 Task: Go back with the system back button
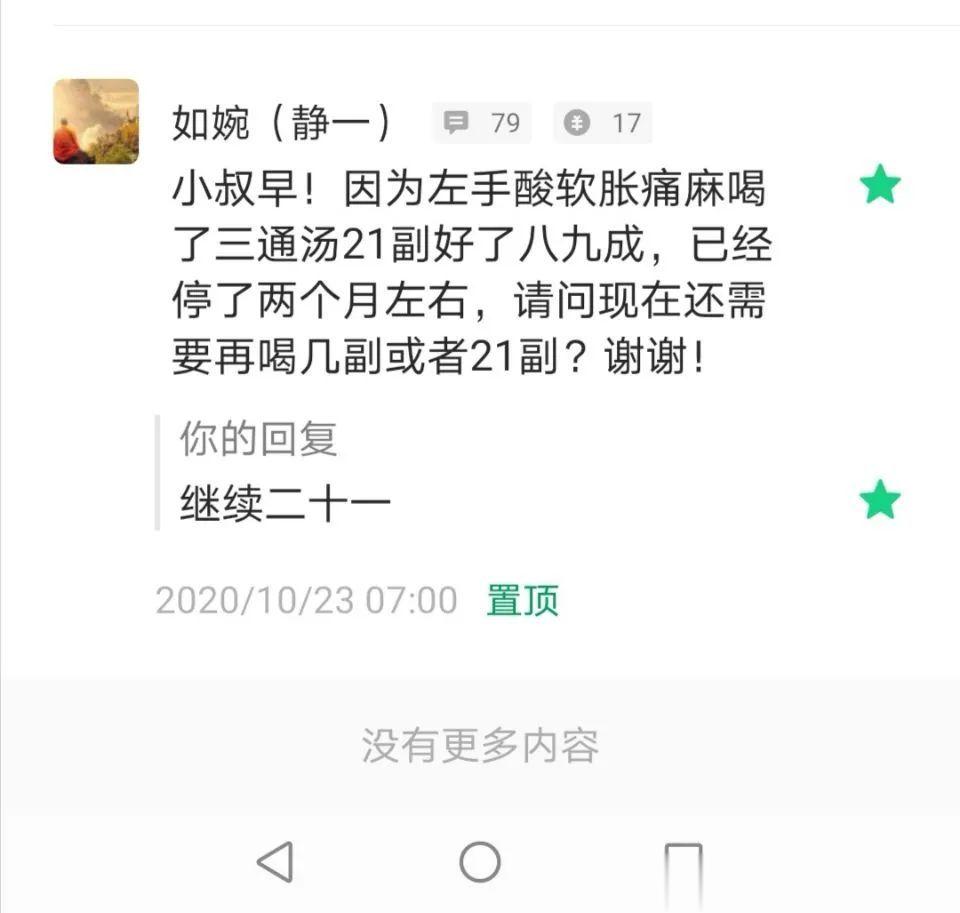(x=275, y=861)
